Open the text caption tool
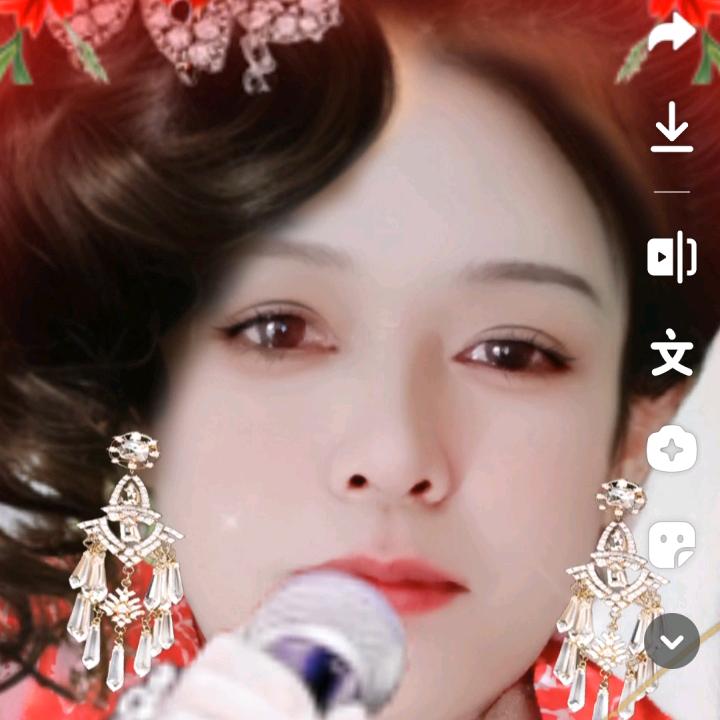 (672, 354)
